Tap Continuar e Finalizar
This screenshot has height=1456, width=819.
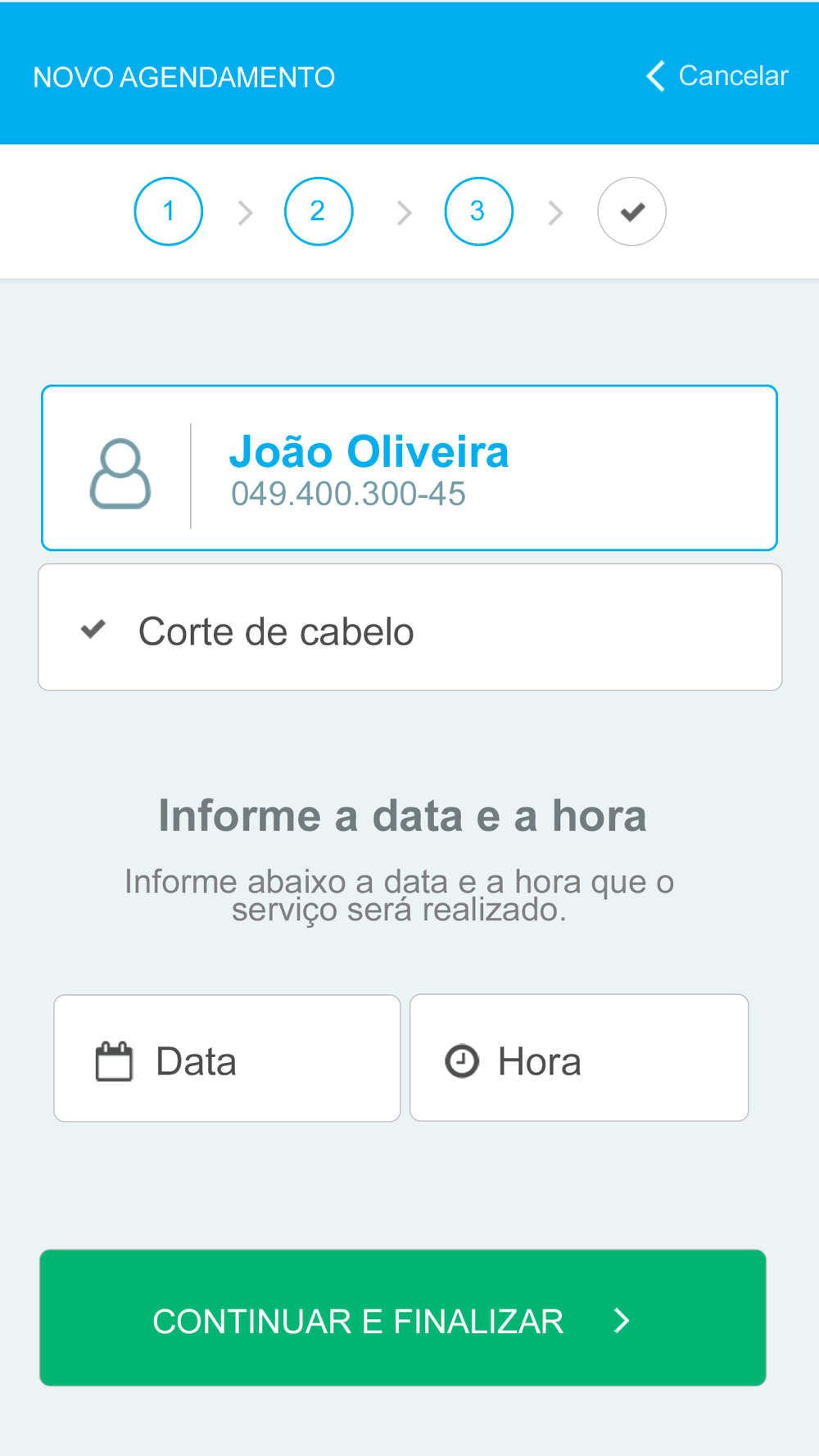coord(403,1318)
